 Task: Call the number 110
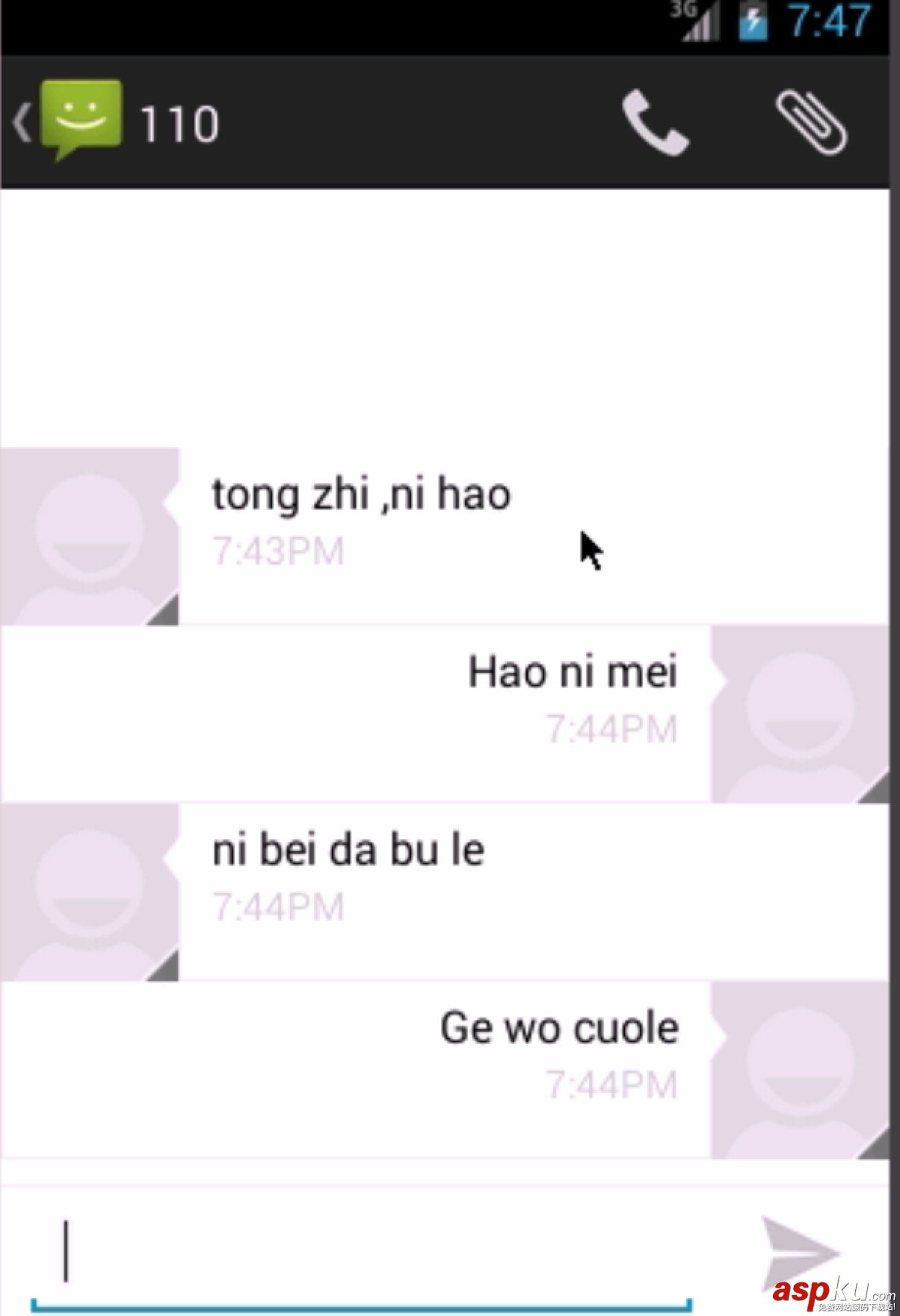click(x=655, y=123)
